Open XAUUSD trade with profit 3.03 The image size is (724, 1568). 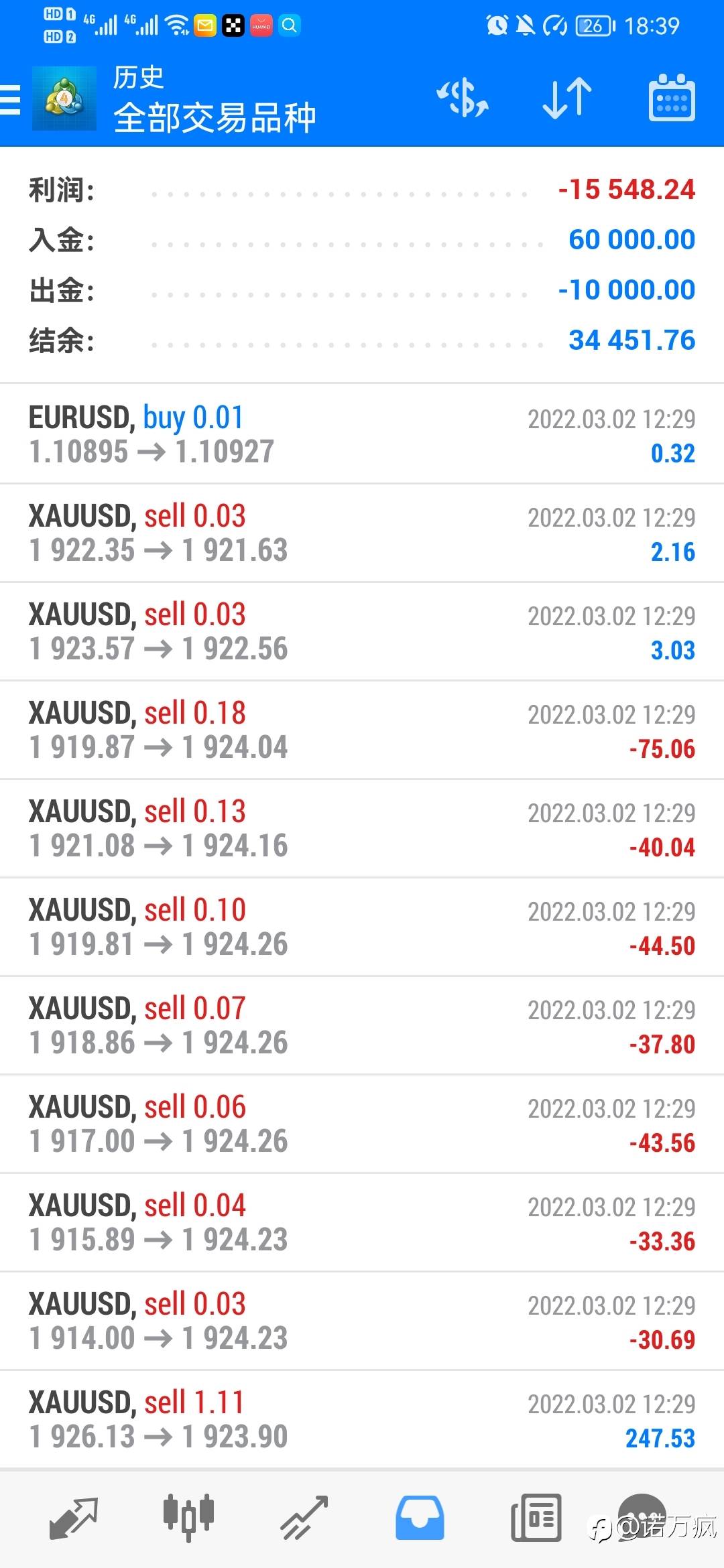pos(362,631)
